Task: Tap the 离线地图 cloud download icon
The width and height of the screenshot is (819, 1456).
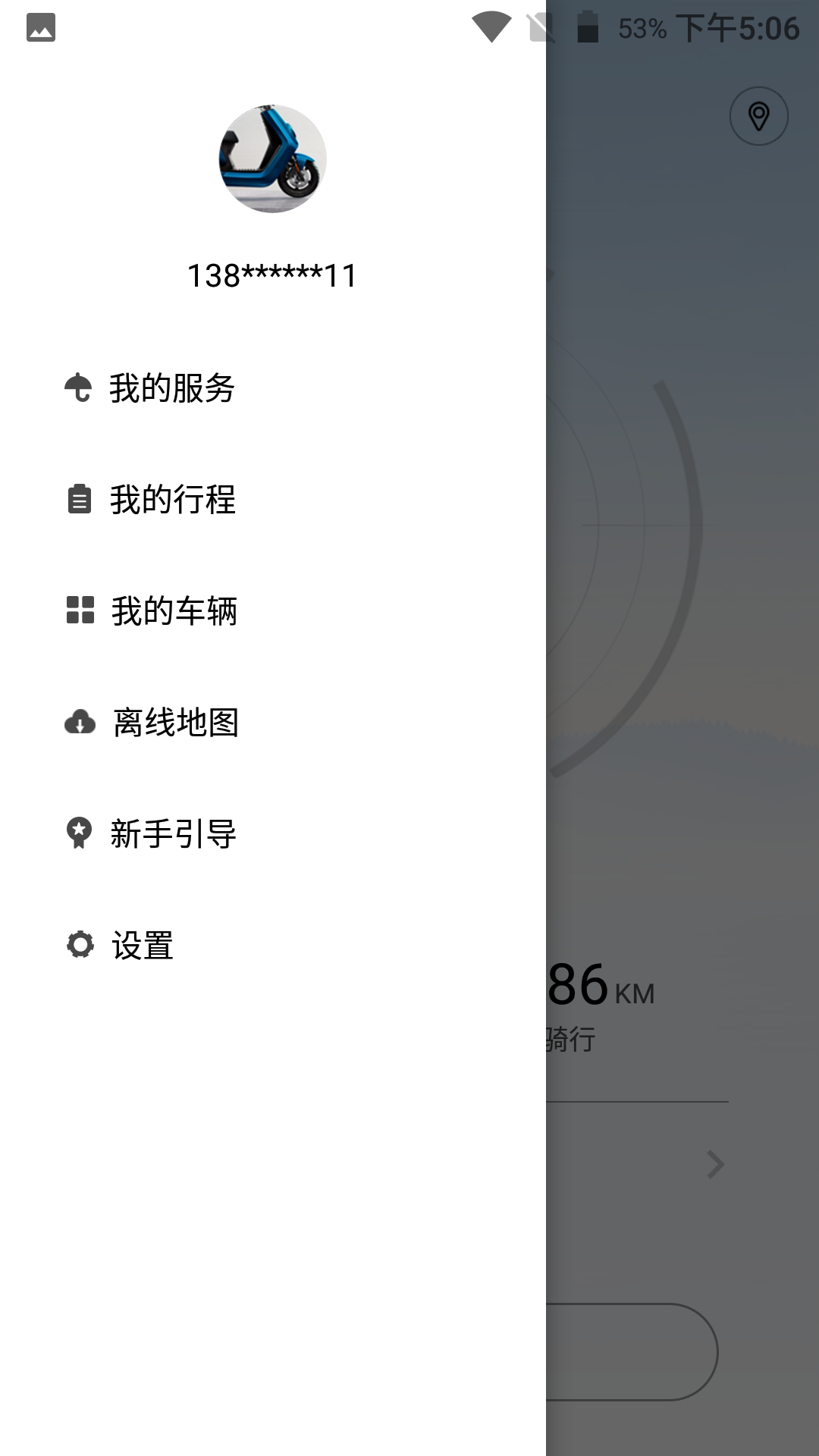Action: point(80,723)
